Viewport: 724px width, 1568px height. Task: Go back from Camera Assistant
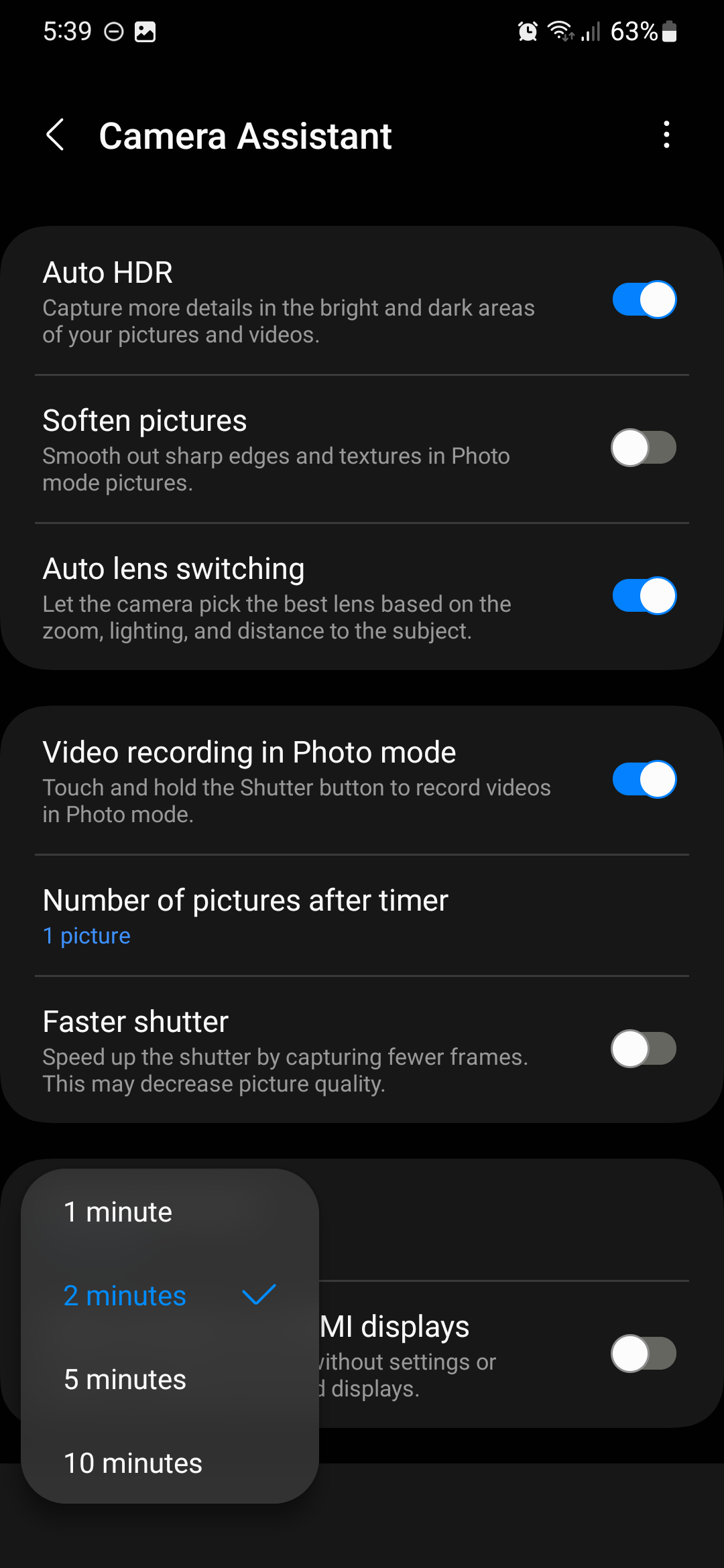coord(56,135)
